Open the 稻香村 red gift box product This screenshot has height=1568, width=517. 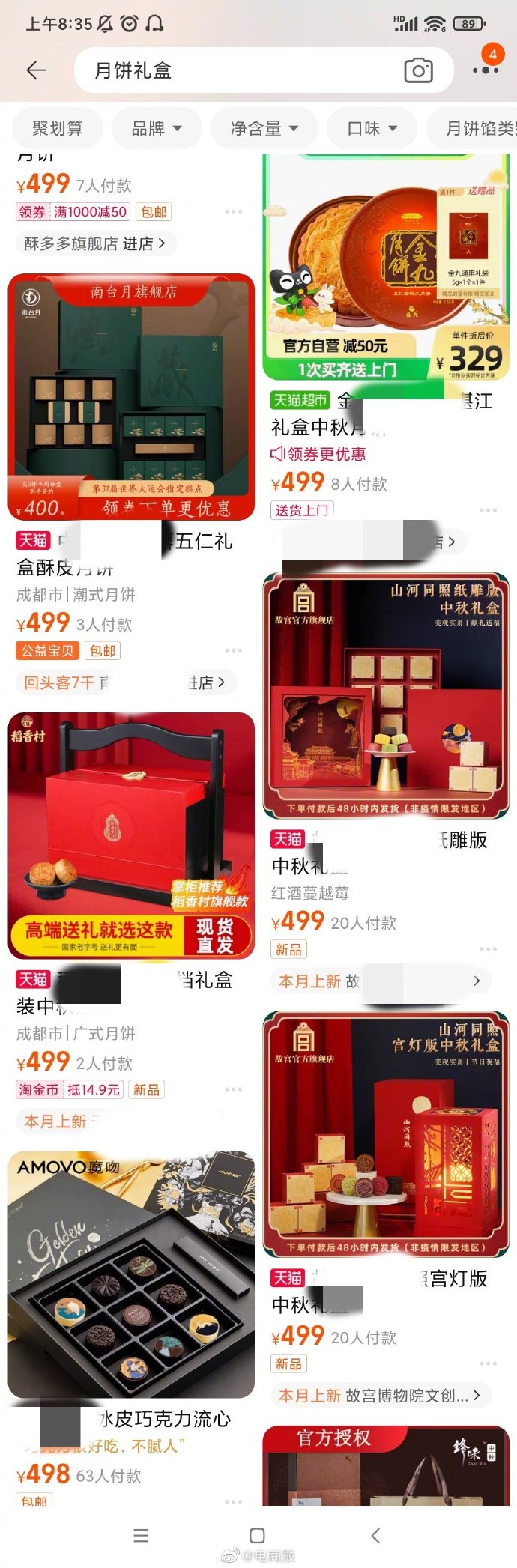coord(131,835)
